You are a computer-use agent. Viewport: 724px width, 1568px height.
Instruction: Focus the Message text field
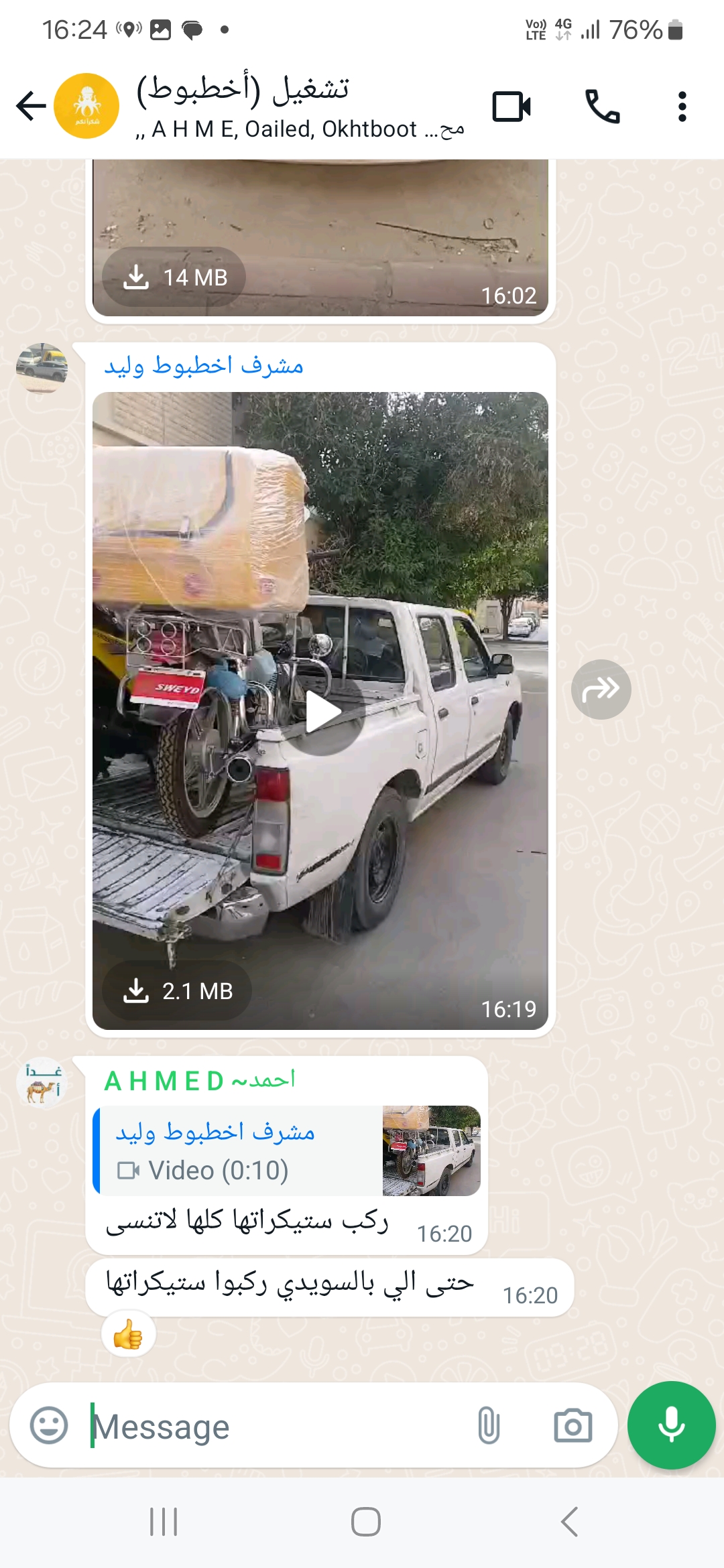275,1426
